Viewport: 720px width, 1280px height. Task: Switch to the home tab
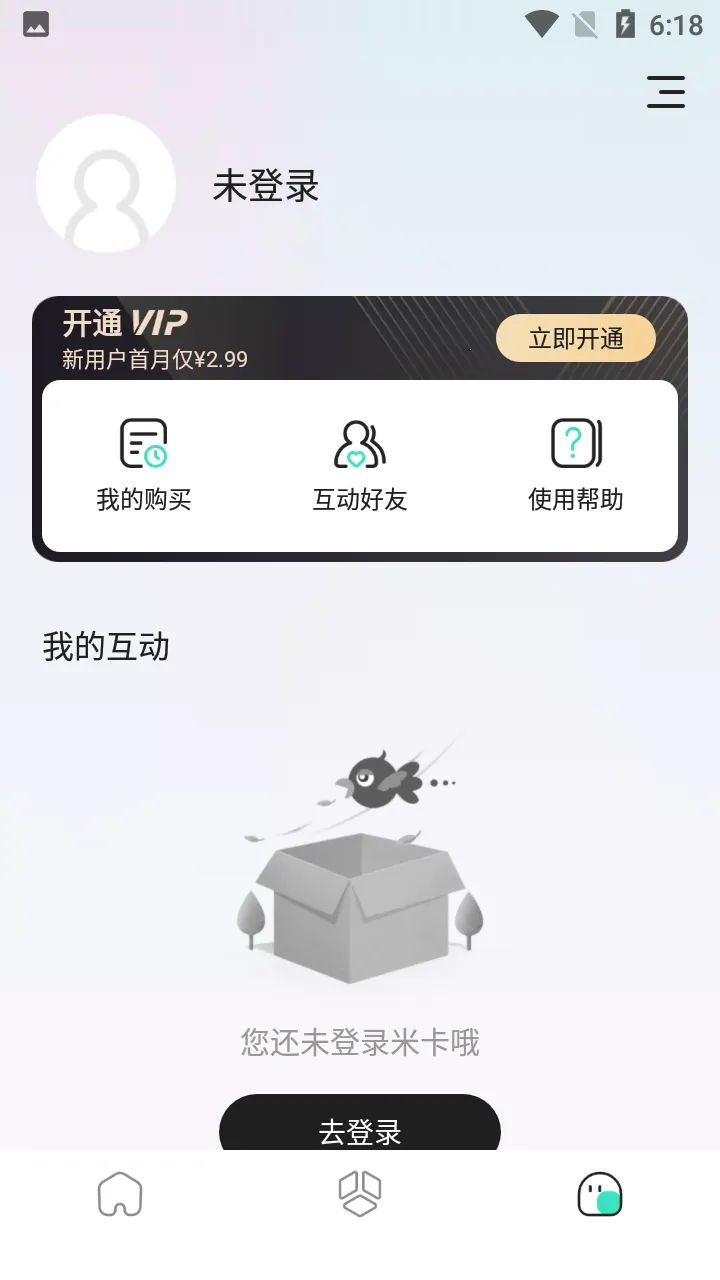click(120, 1194)
